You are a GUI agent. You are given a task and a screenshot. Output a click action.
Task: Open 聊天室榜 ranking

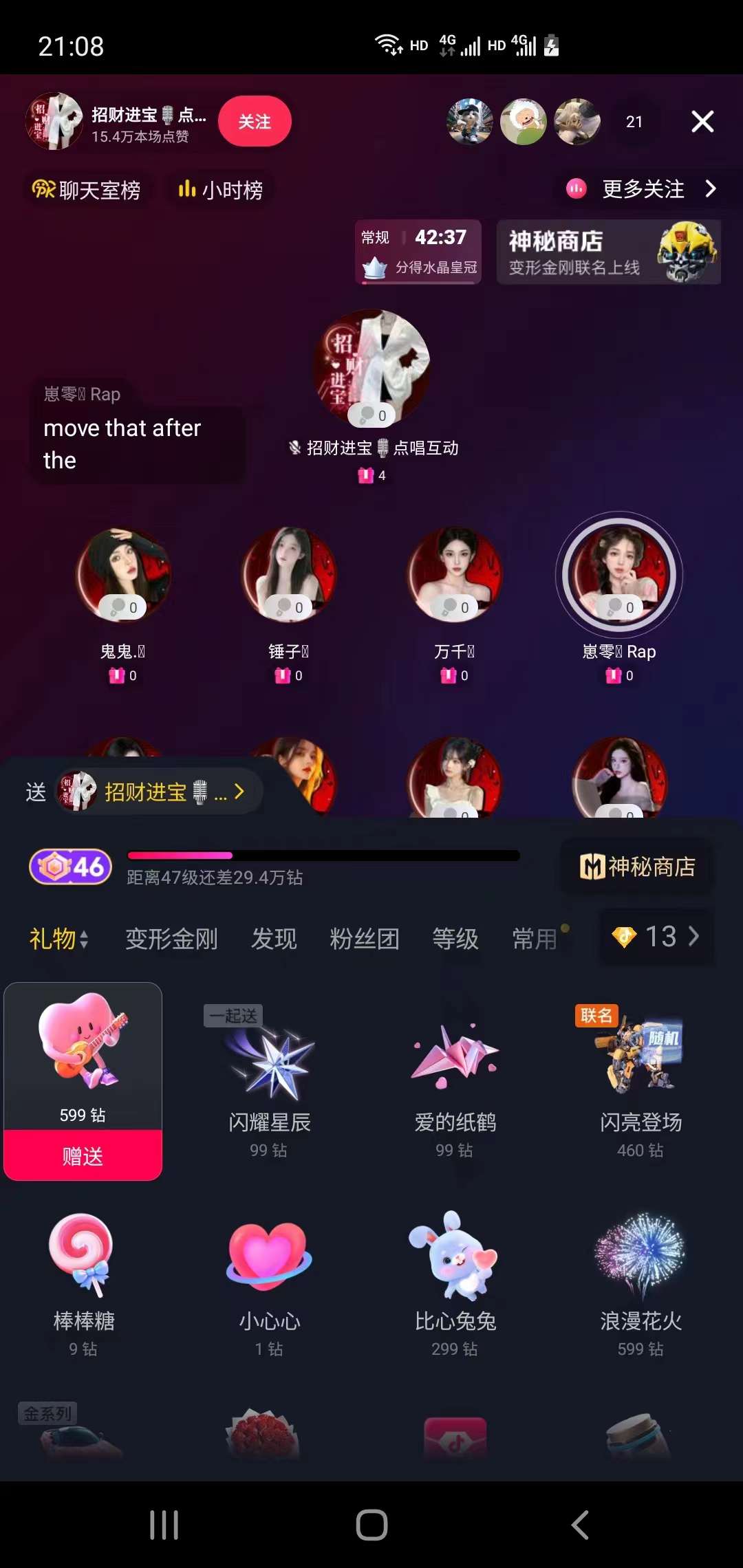tap(87, 190)
